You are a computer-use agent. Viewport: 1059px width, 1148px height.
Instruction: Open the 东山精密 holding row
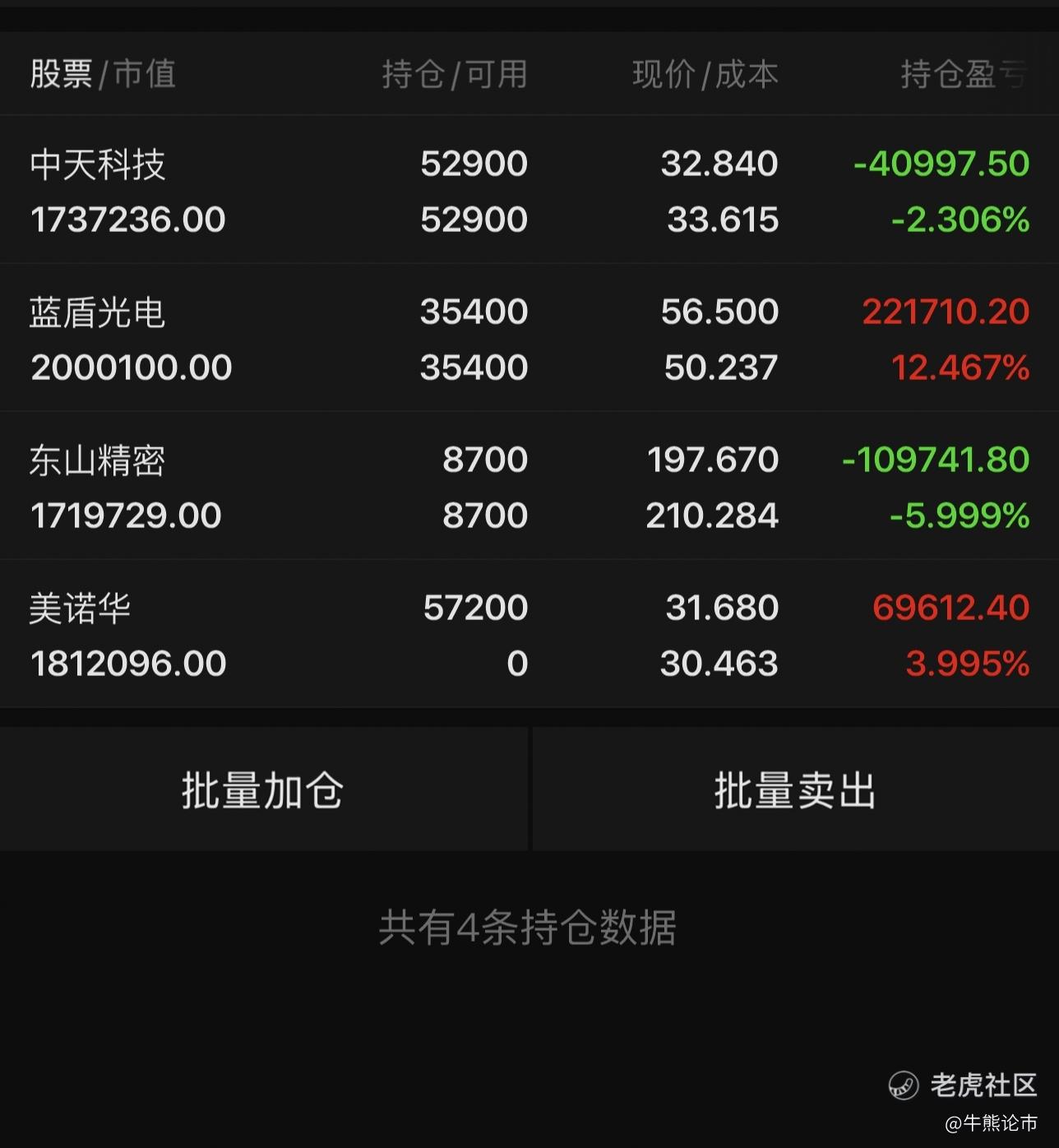point(529,486)
